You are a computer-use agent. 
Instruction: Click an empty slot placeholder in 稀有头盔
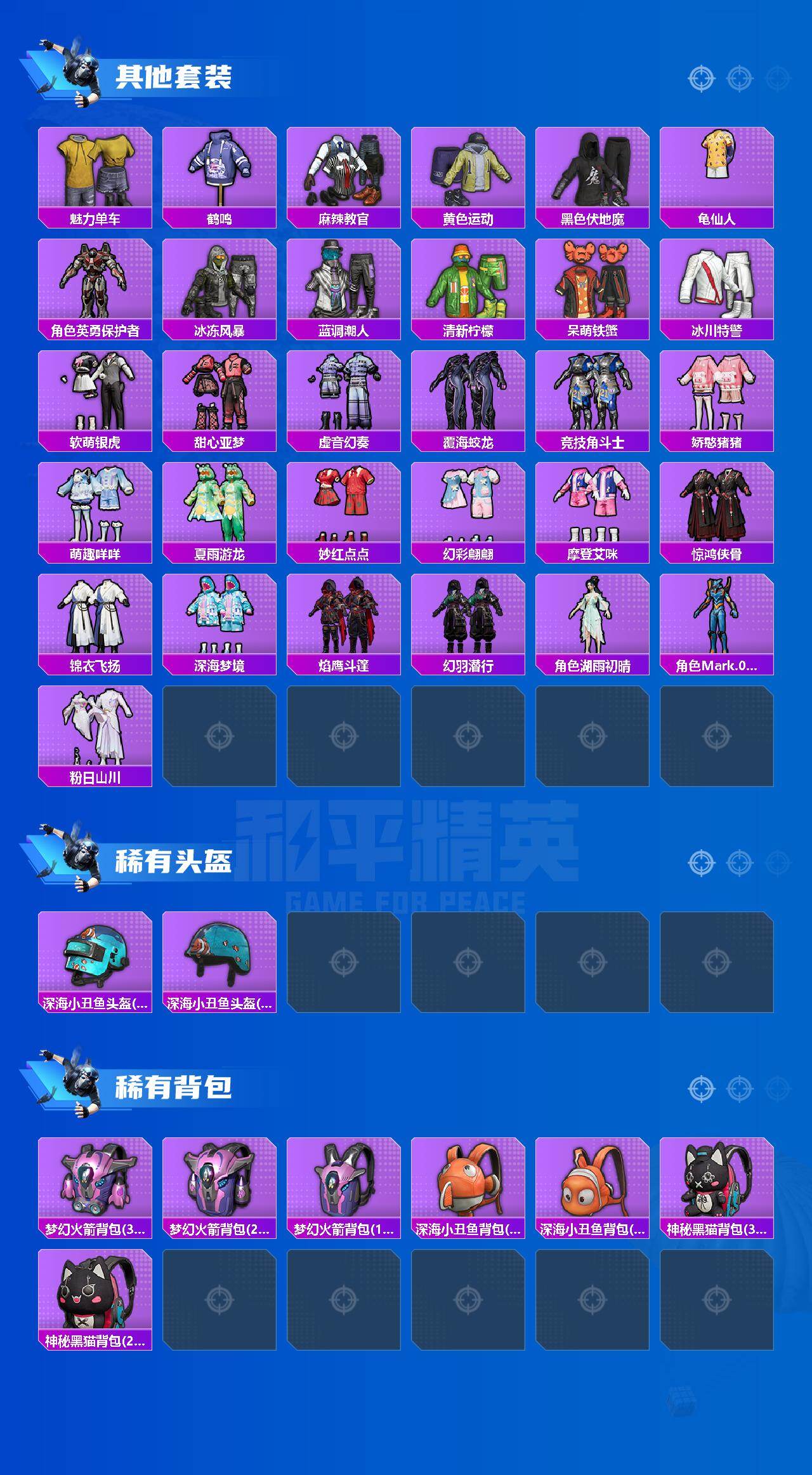coord(343,955)
